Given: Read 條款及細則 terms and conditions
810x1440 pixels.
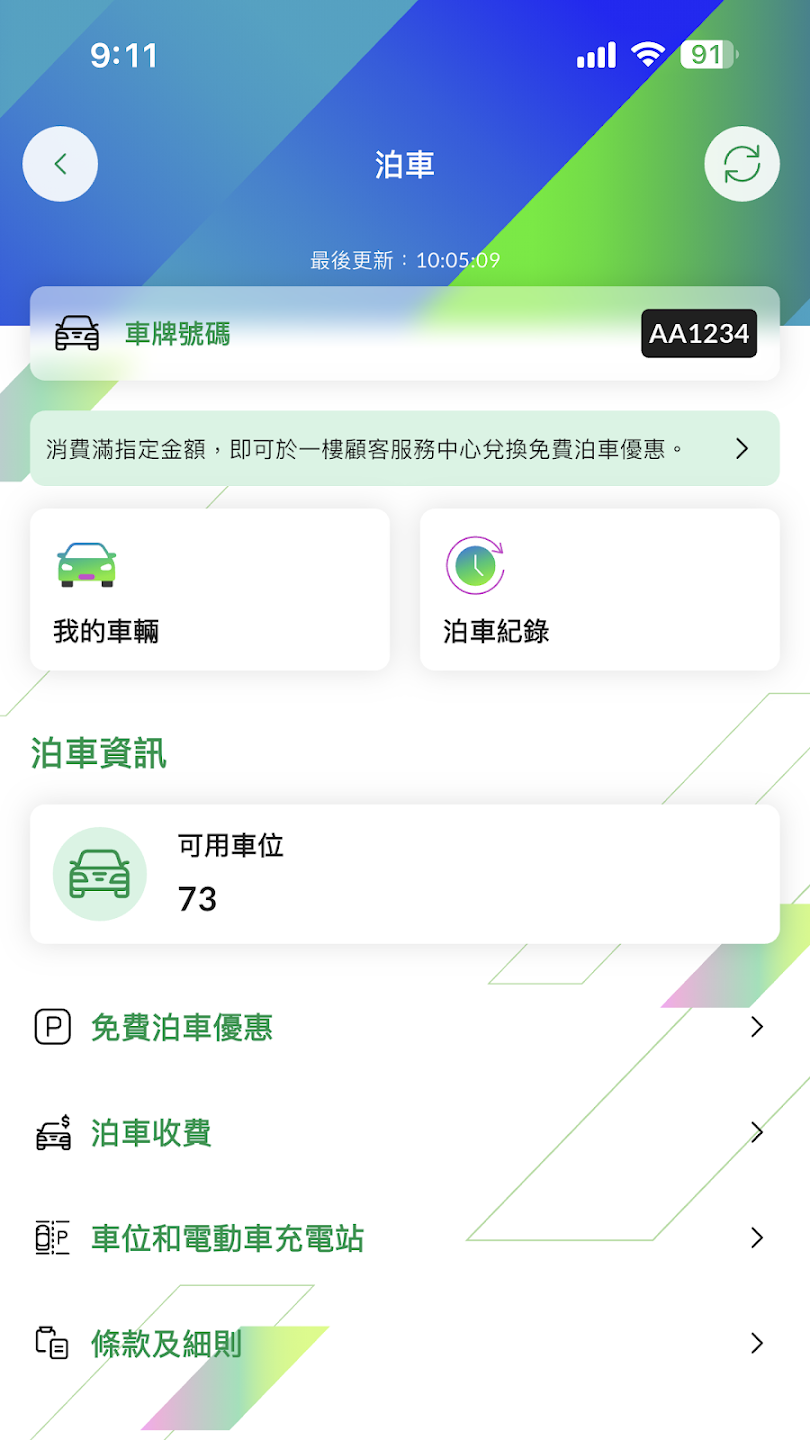Looking at the screenshot, I should tap(404, 1343).
